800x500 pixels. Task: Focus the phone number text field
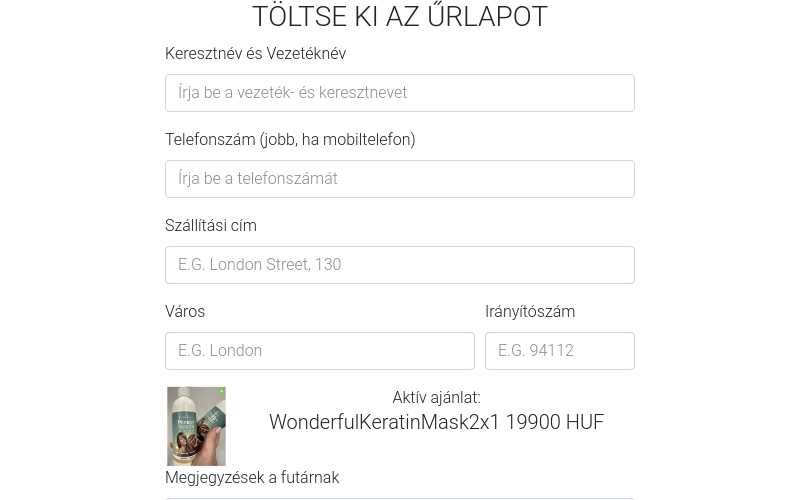click(x=399, y=179)
